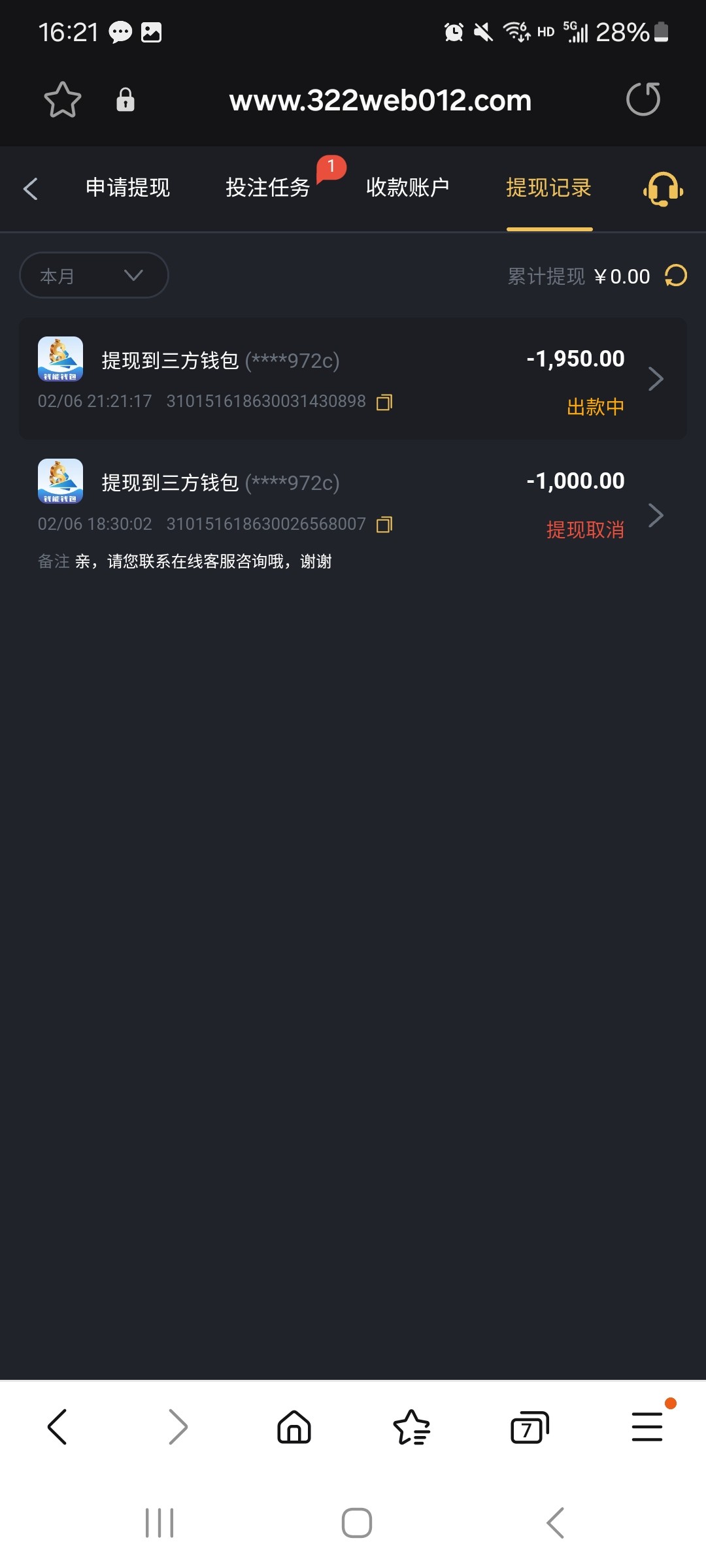Expand the 本月 period dropdown

(x=94, y=275)
